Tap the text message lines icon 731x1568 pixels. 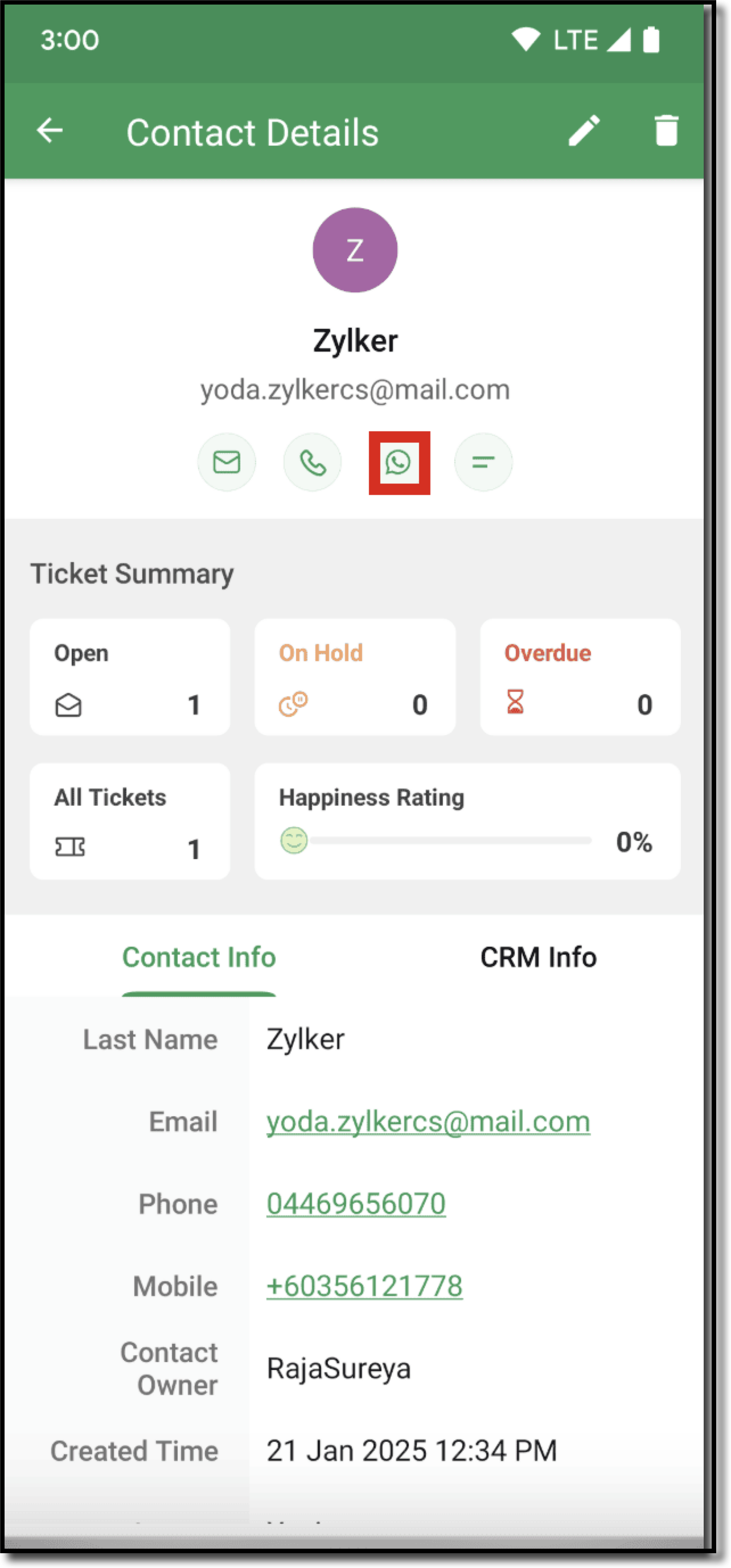point(484,463)
